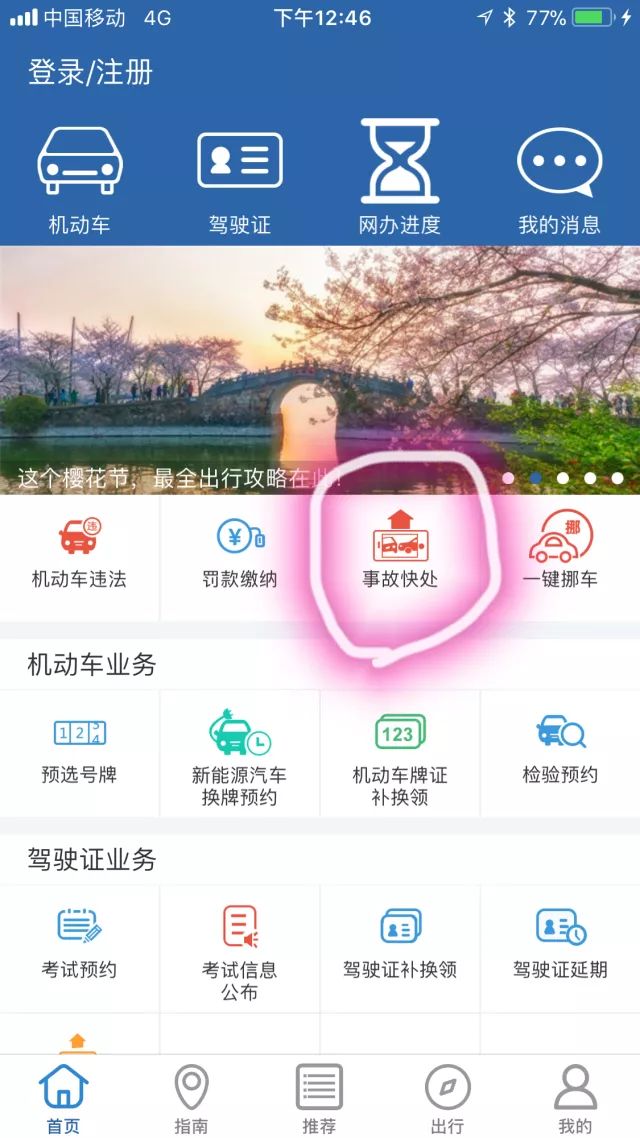Open 驾驶证补换领
The image size is (640, 1138).
400,945
